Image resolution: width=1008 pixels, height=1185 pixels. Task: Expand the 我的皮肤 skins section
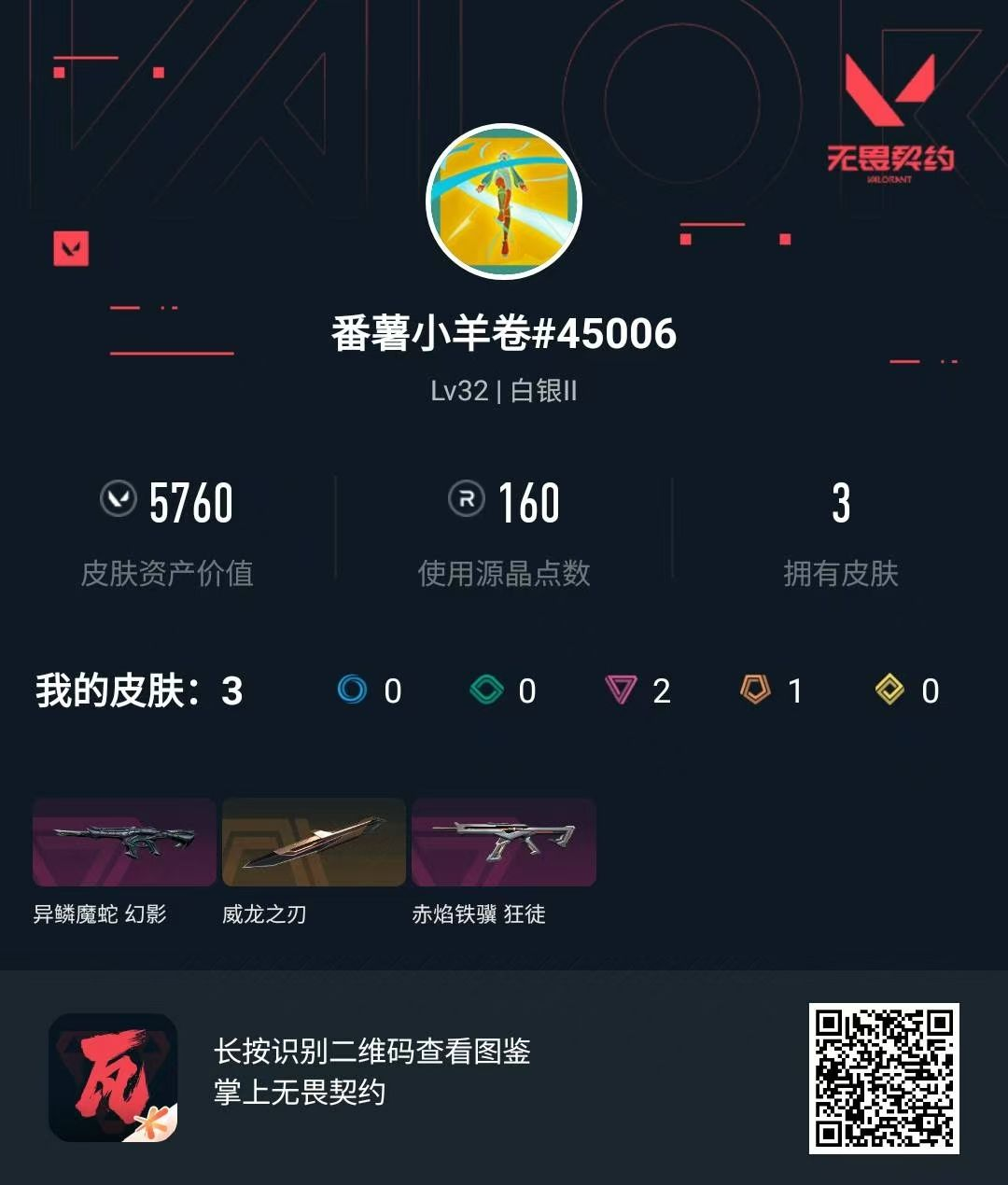click(x=135, y=690)
